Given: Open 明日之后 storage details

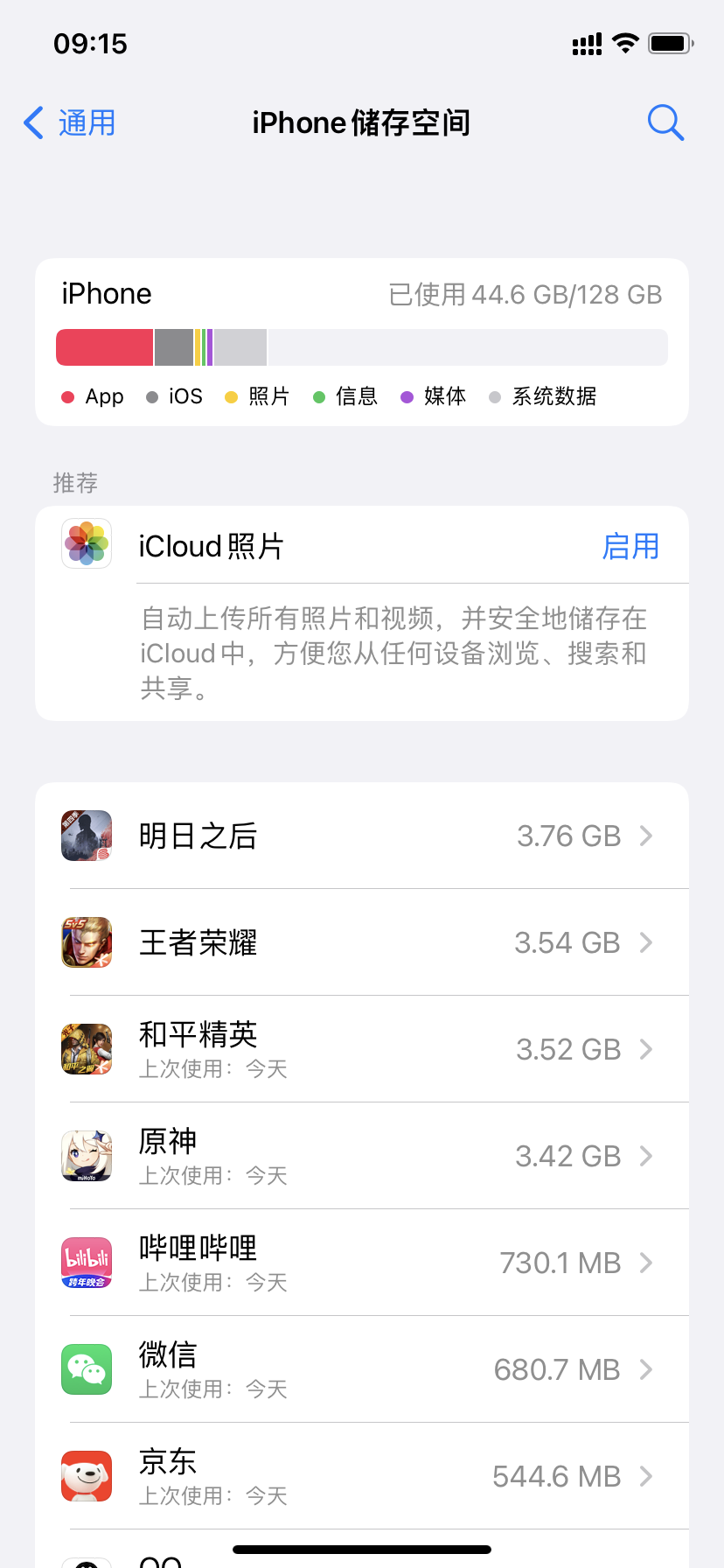Looking at the screenshot, I should [x=362, y=836].
